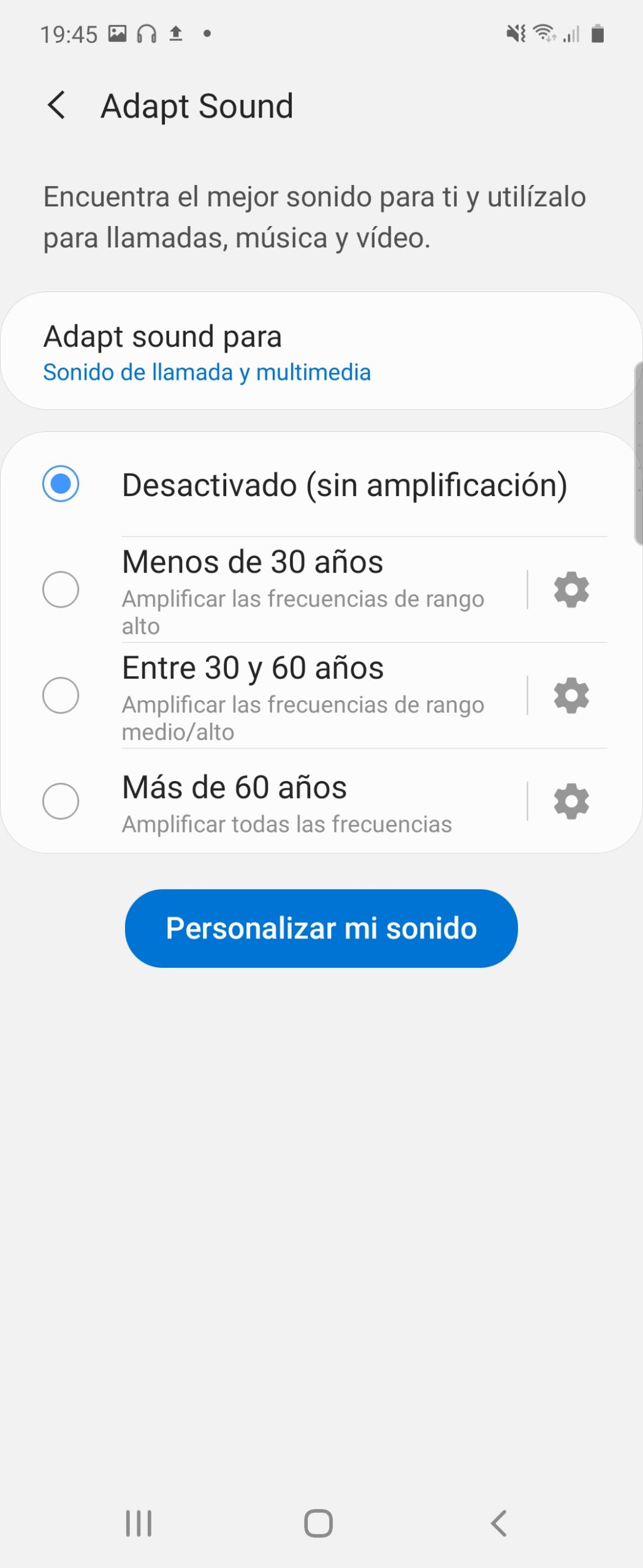The image size is (643, 1568).
Task: Tap 'Personalizar mi sonido' button
Action: 321,929
